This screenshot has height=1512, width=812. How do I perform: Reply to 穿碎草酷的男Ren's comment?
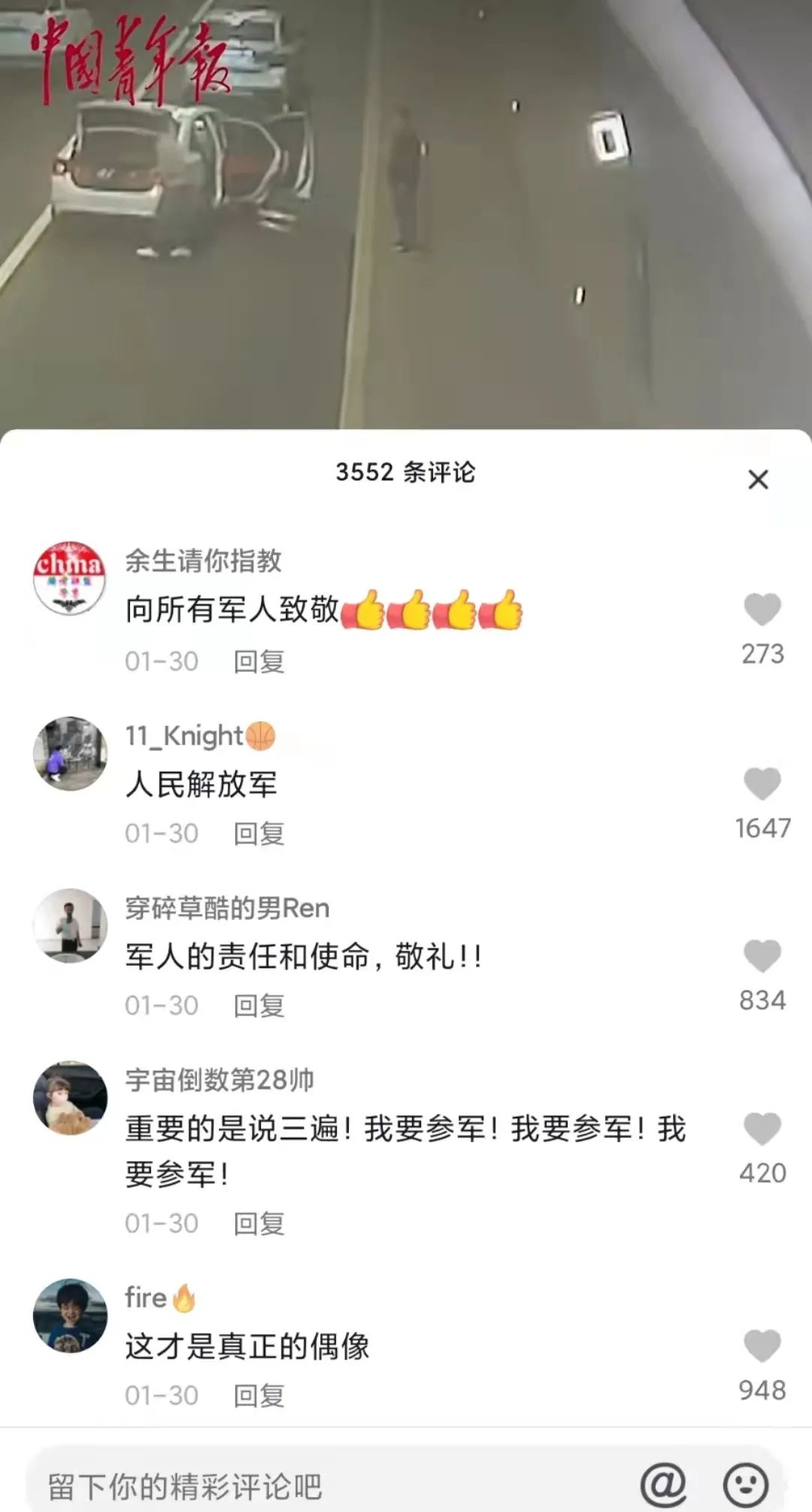pyautogui.click(x=259, y=1006)
